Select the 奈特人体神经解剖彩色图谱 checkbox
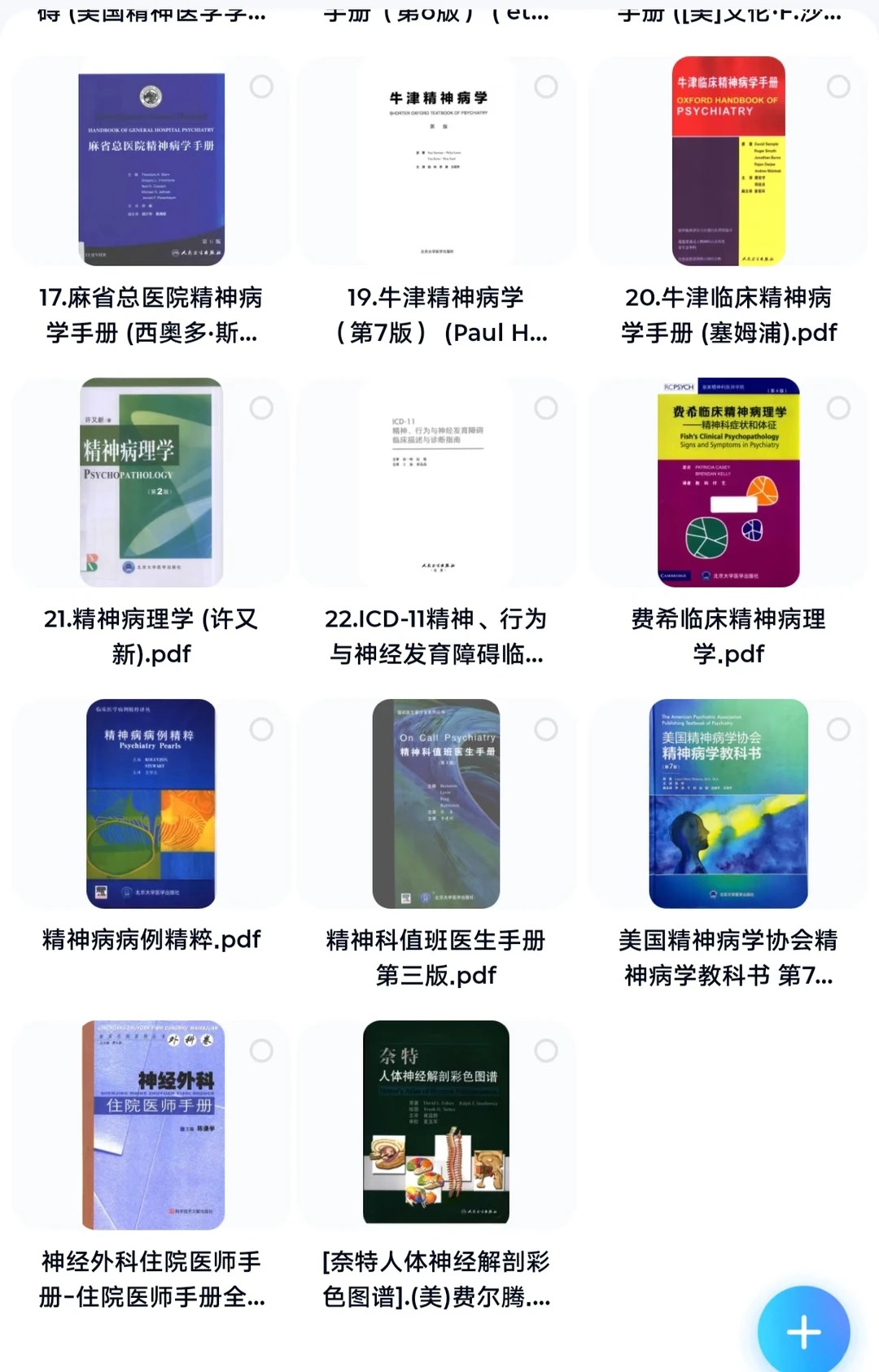879x1372 pixels. (x=546, y=1051)
